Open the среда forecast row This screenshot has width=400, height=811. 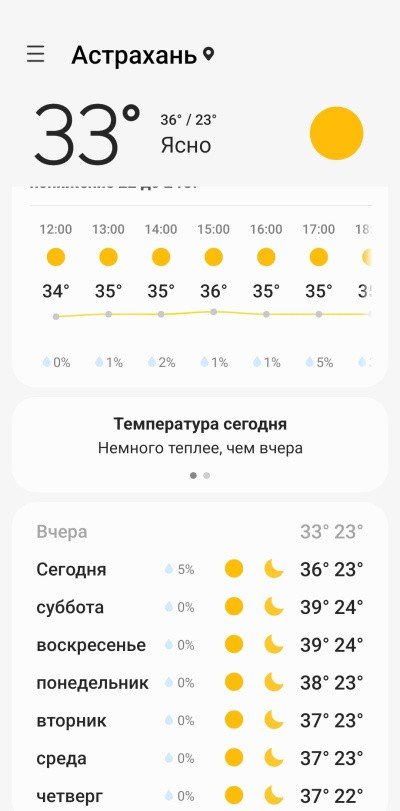pos(200,758)
